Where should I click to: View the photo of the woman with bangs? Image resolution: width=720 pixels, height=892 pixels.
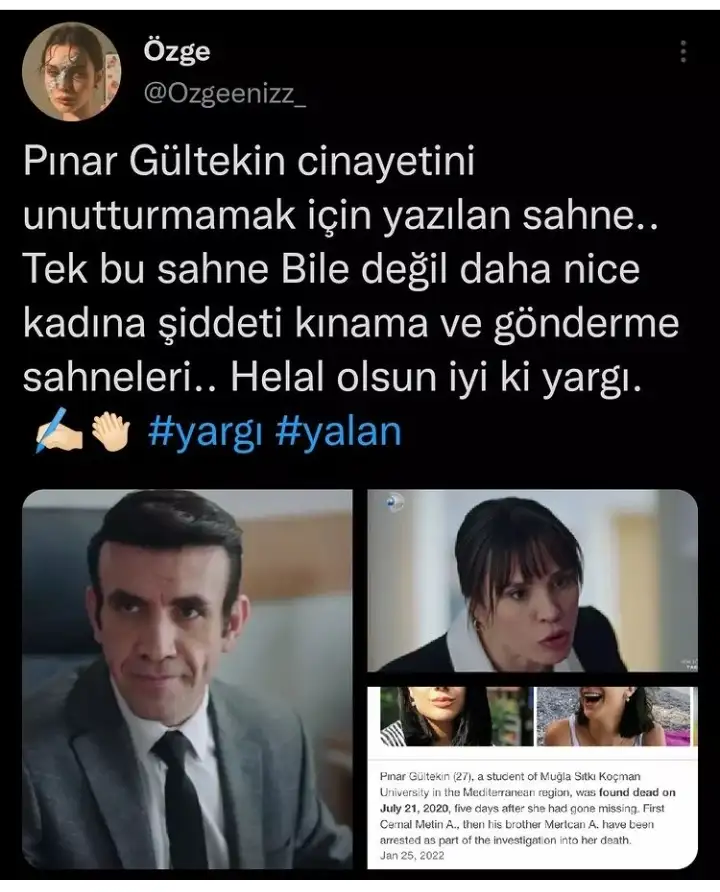tap(532, 581)
